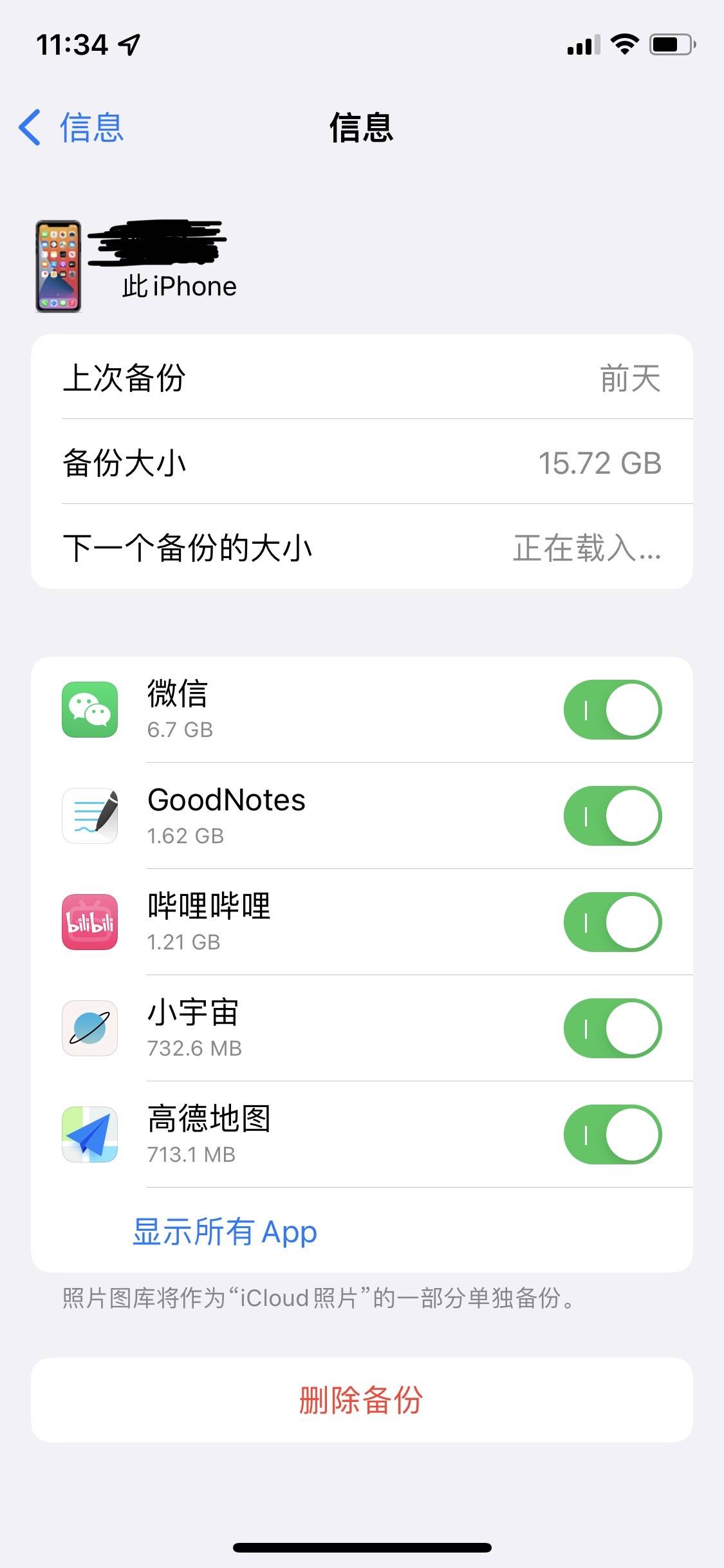724x1568 pixels.
Task: Tap 显示所有 App to show all apps
Action: [x=225, y=1232]
